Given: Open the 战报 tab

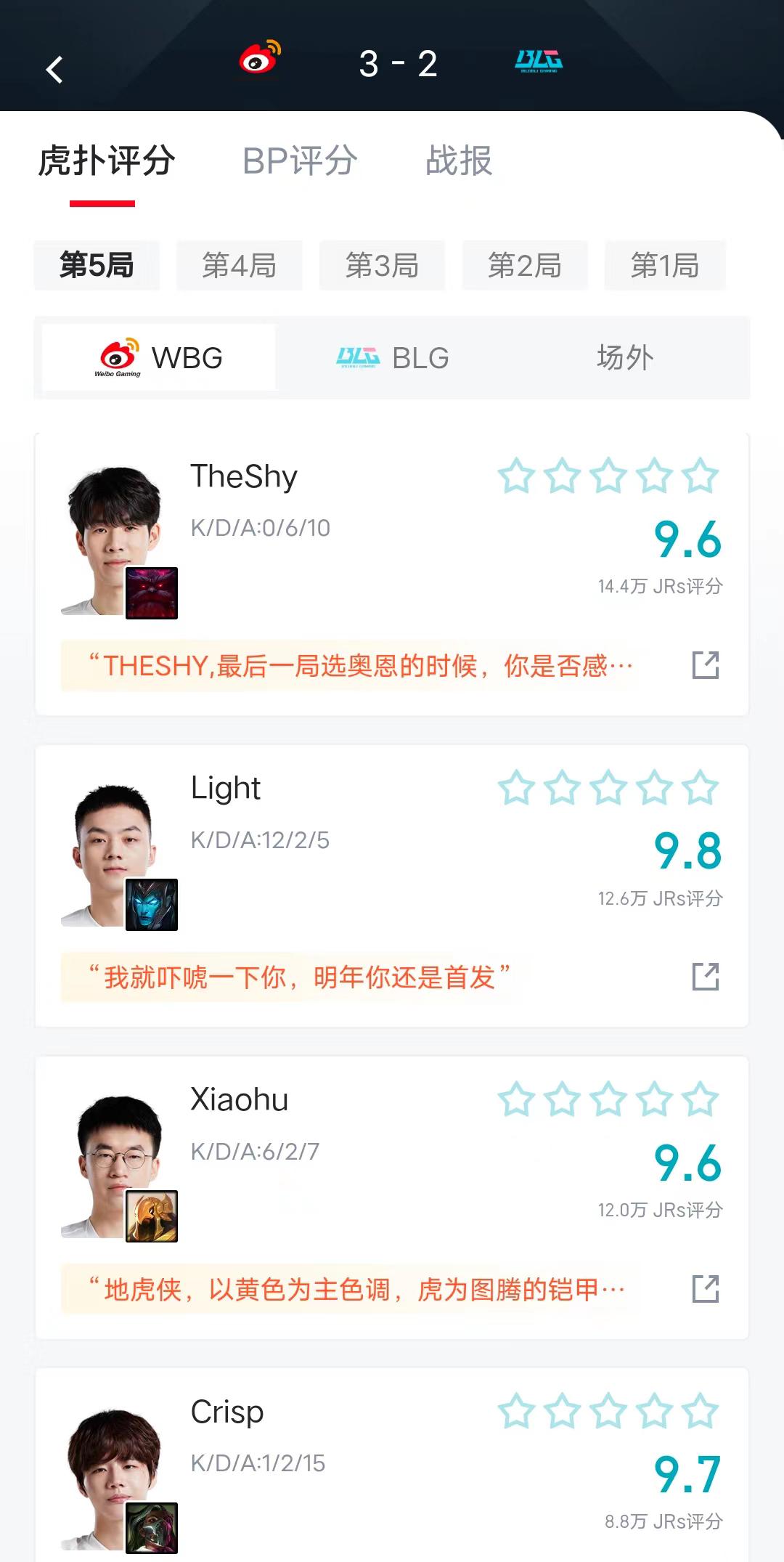Looking at the screenshot, I should 459,160.
